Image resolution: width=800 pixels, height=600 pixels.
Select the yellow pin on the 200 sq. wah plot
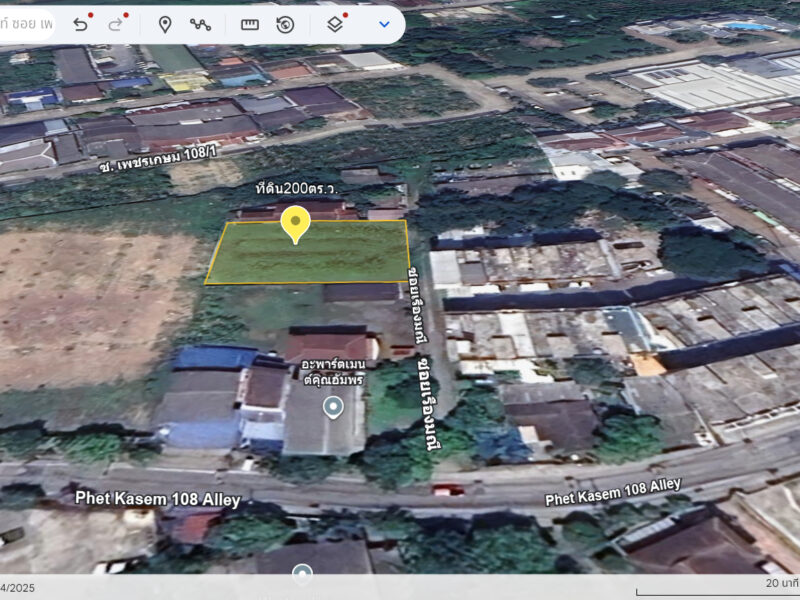[x=294, y=224]
